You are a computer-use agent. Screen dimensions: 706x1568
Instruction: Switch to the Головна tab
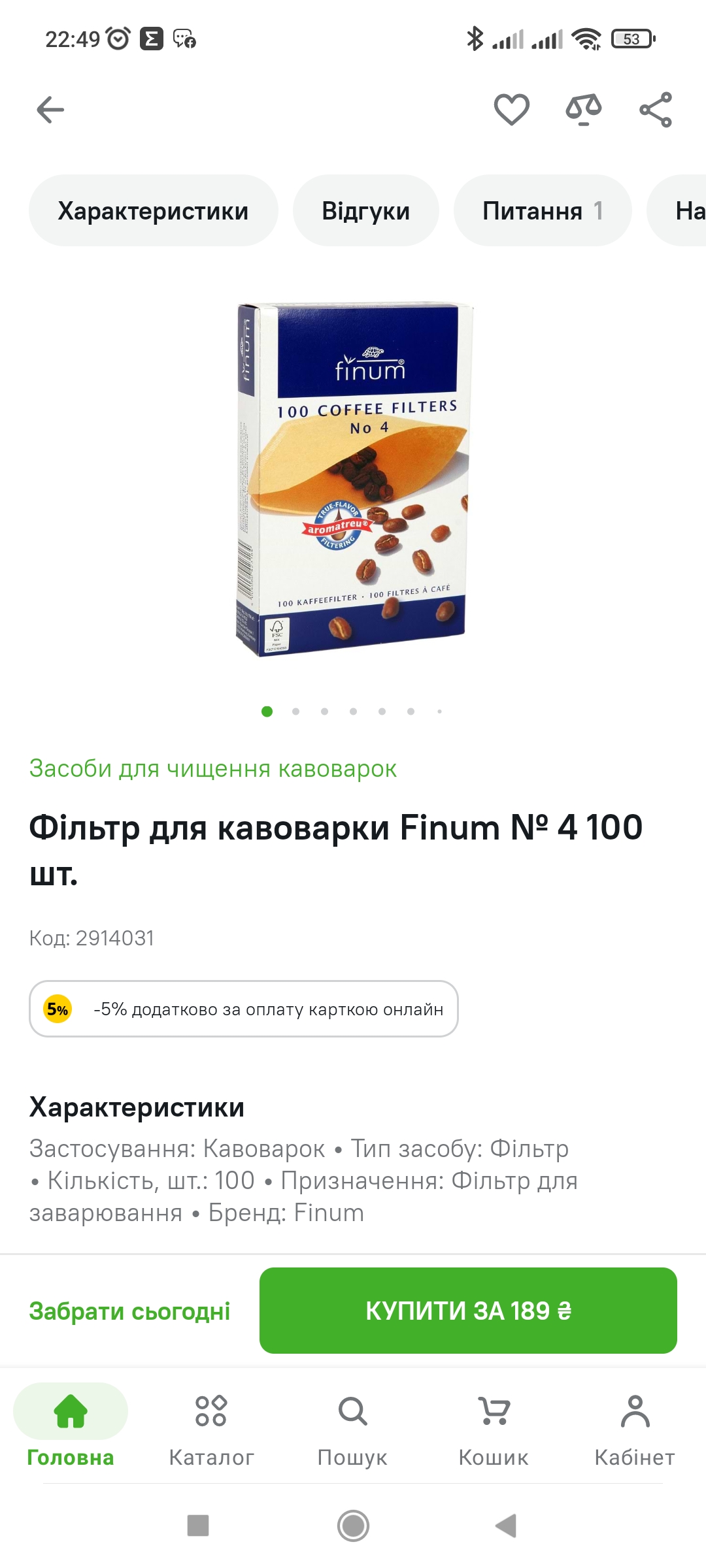point(71,1426)
